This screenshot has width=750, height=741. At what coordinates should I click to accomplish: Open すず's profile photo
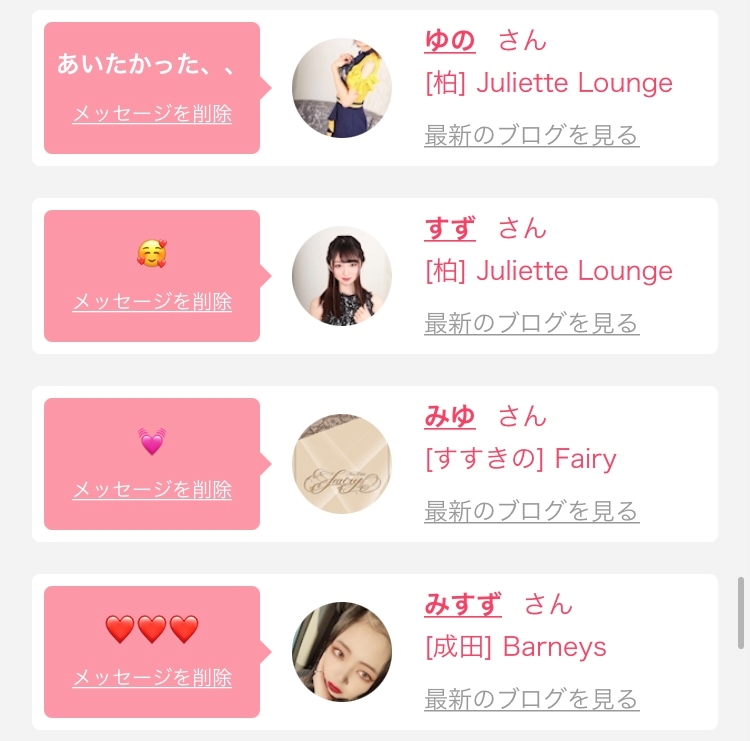[342, 276]
